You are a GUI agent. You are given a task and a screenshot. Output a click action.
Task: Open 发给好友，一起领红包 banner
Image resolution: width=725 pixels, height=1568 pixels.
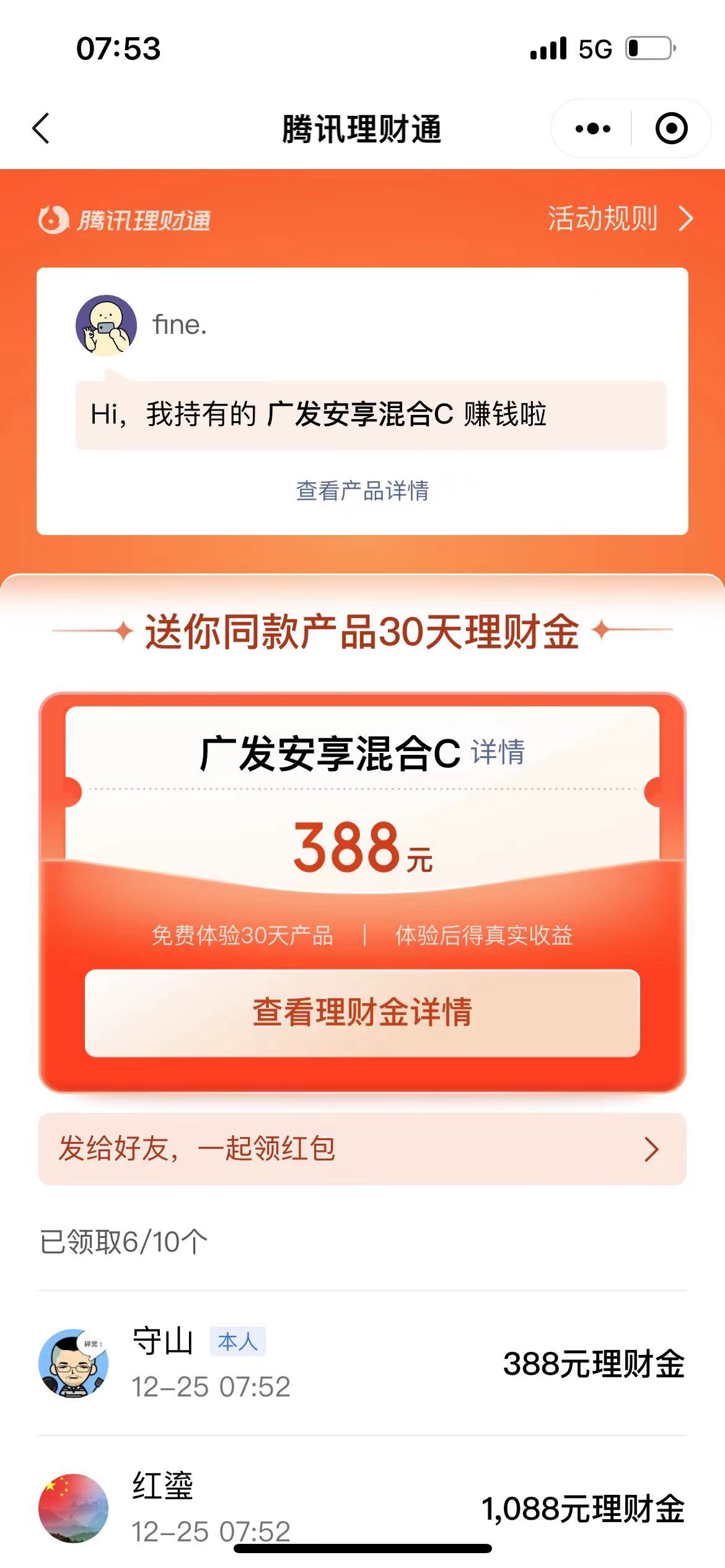tap(362, 1149)
